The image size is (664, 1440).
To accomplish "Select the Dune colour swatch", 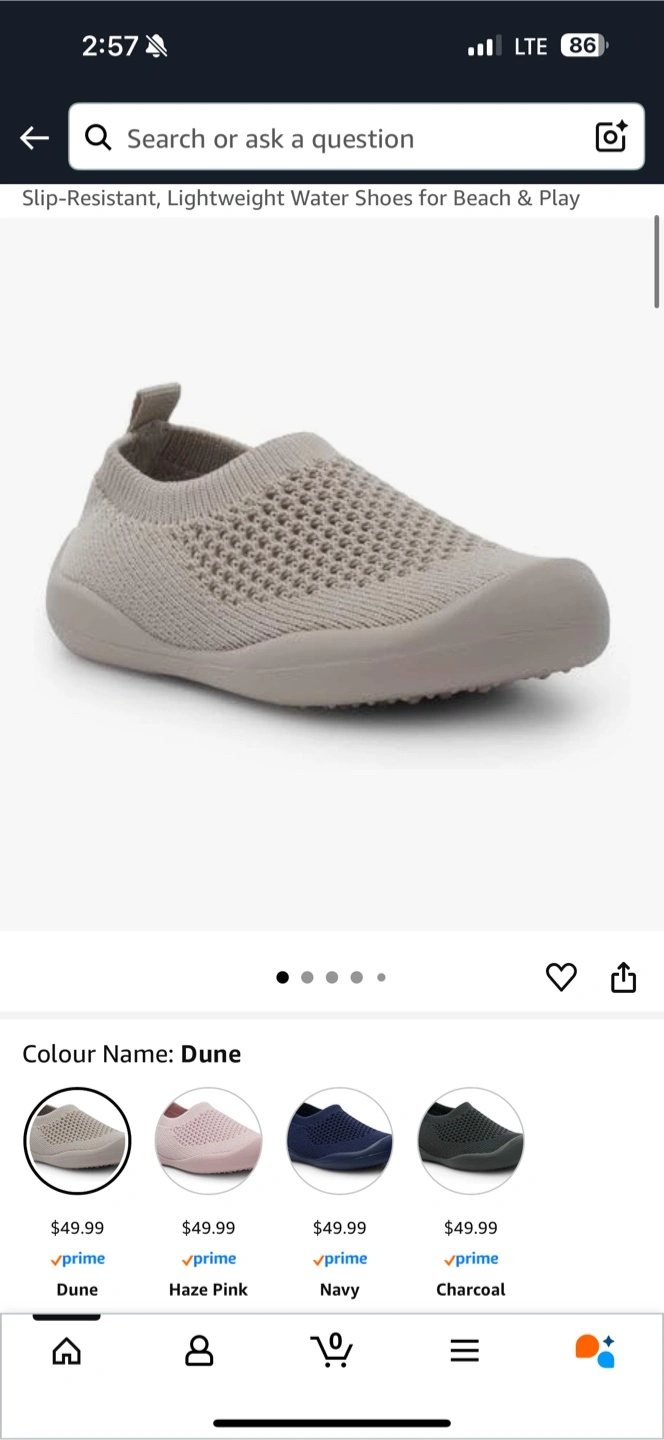I will click(x=77, y=1141).
